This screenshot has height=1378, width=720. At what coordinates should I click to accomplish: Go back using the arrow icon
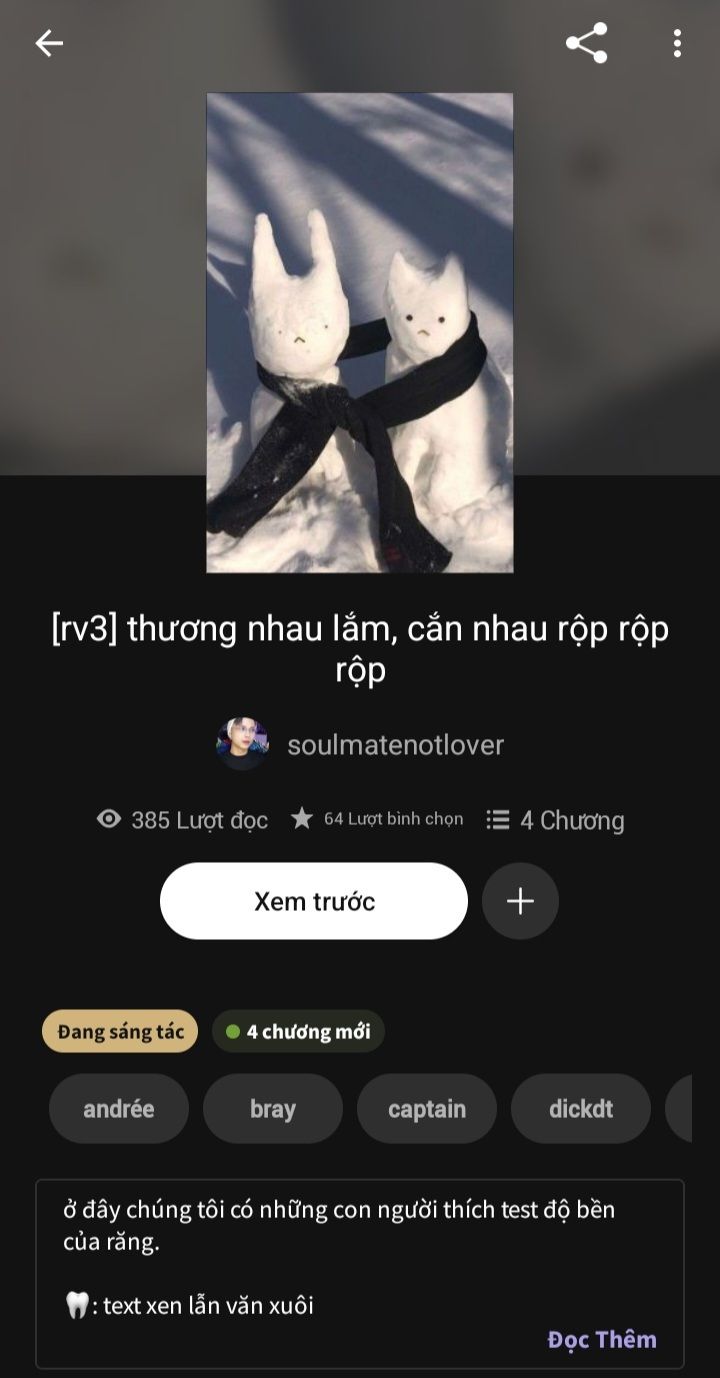[48, 43]
